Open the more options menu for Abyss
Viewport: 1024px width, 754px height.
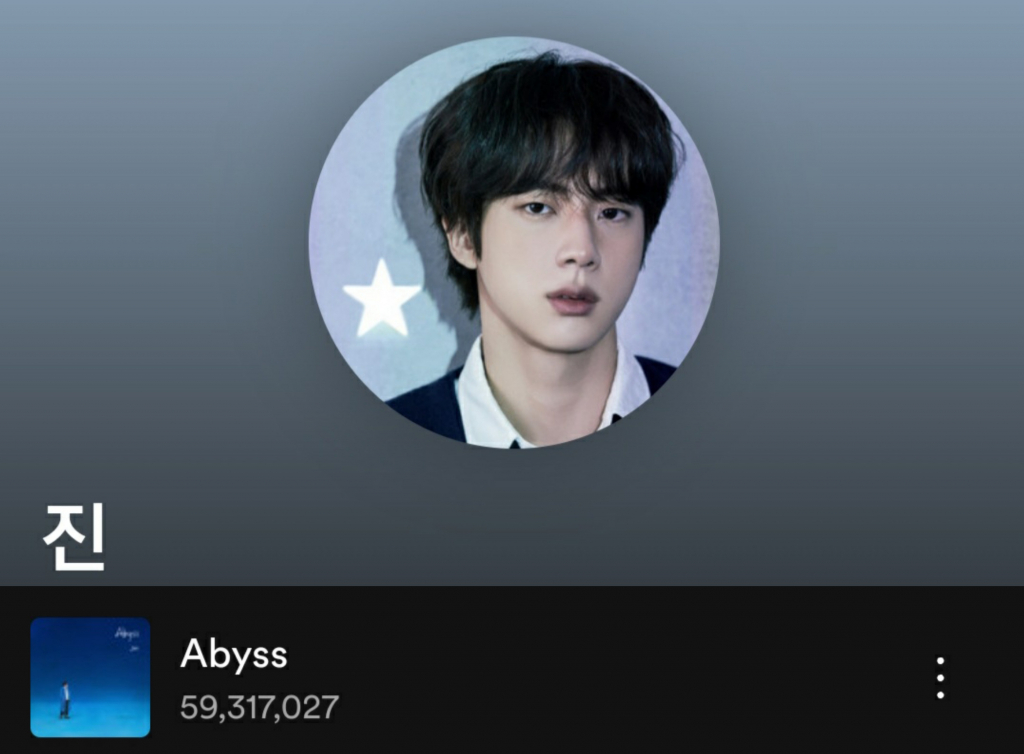(x=940, y=678)
